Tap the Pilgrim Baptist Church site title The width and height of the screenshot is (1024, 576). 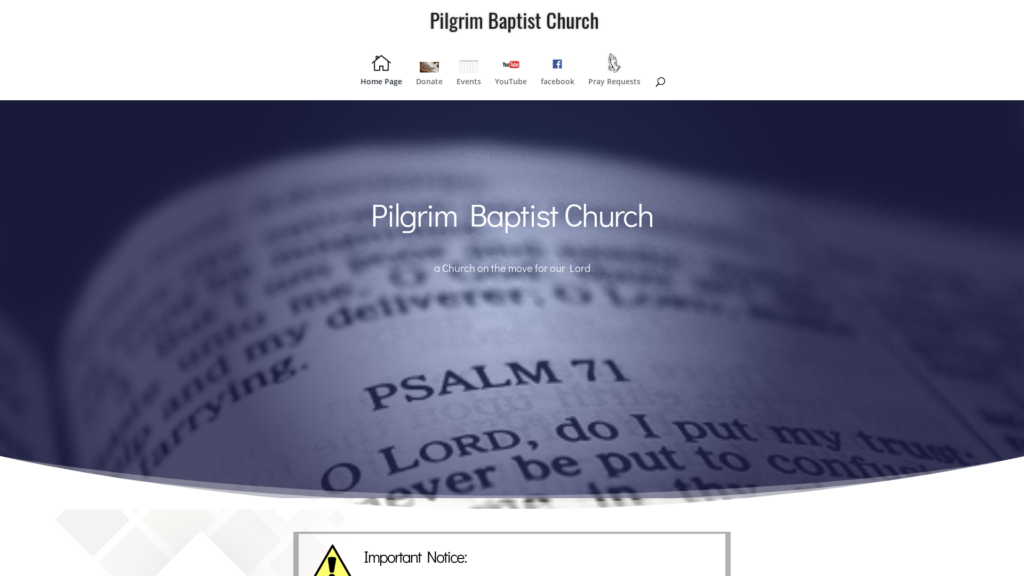pos(514,21)
